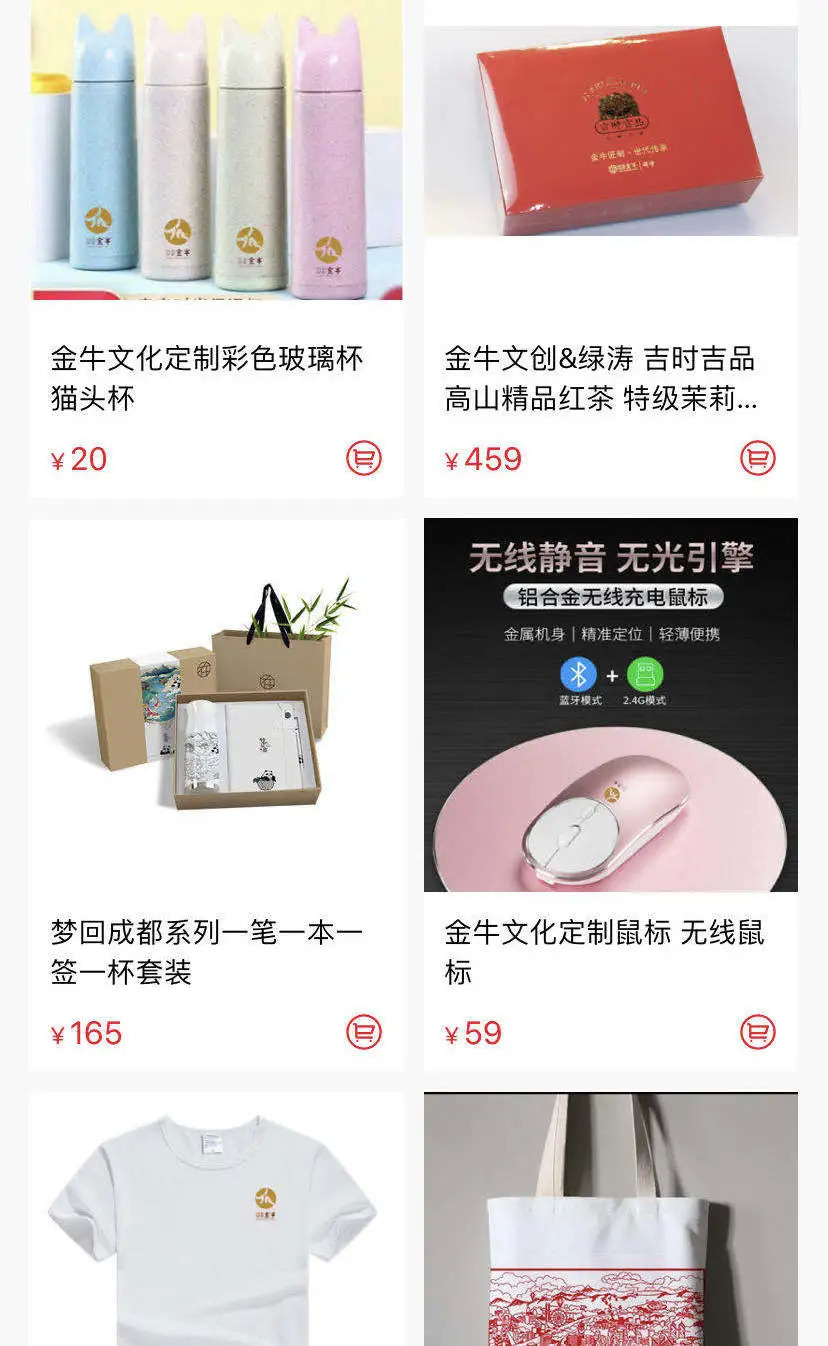This screenshot has width=828, height=1346.
Task: Add the ¥165 梦回成都 set to cart
Action: [x=364, y=1032]
